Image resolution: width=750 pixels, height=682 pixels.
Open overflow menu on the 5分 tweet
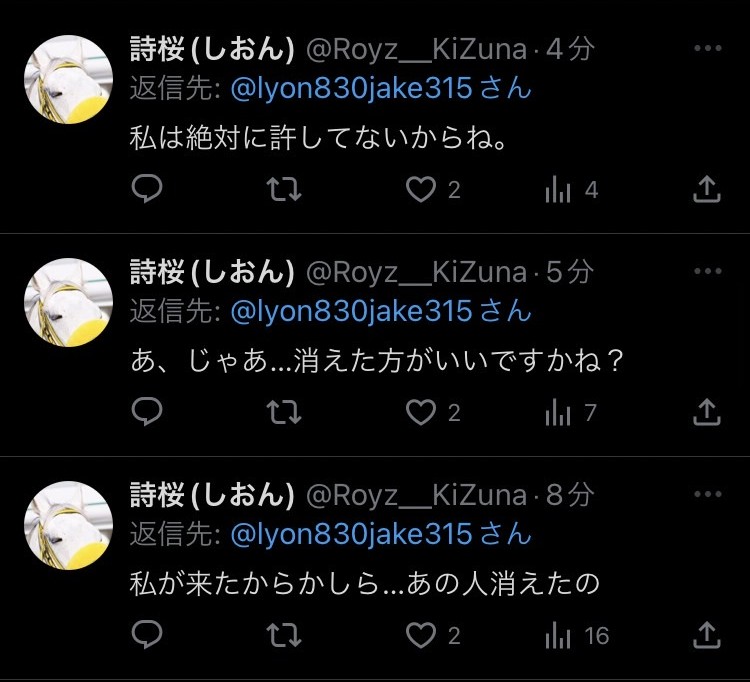pos(707,271)
